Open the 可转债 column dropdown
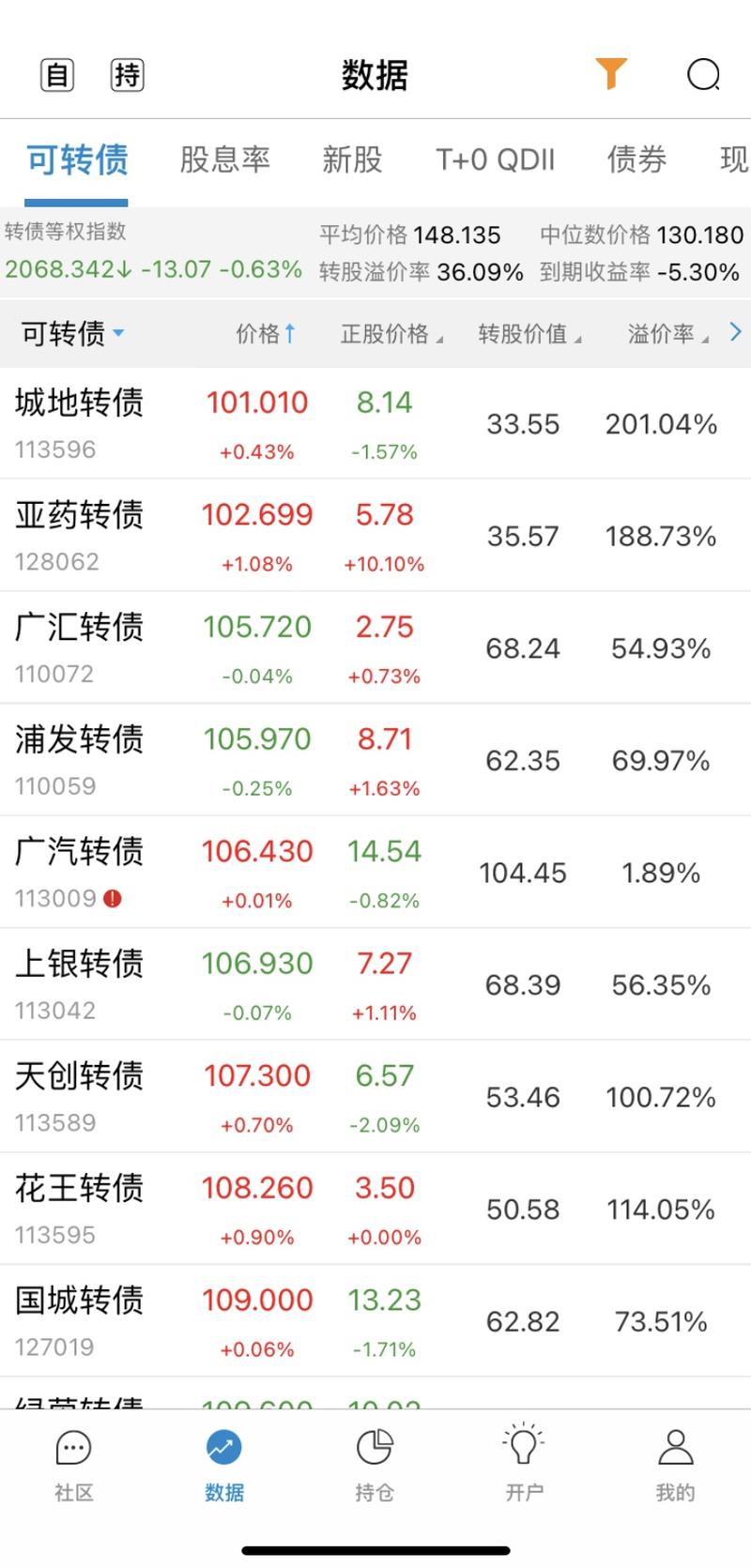 pyautogui.click(x=73, y=334)
